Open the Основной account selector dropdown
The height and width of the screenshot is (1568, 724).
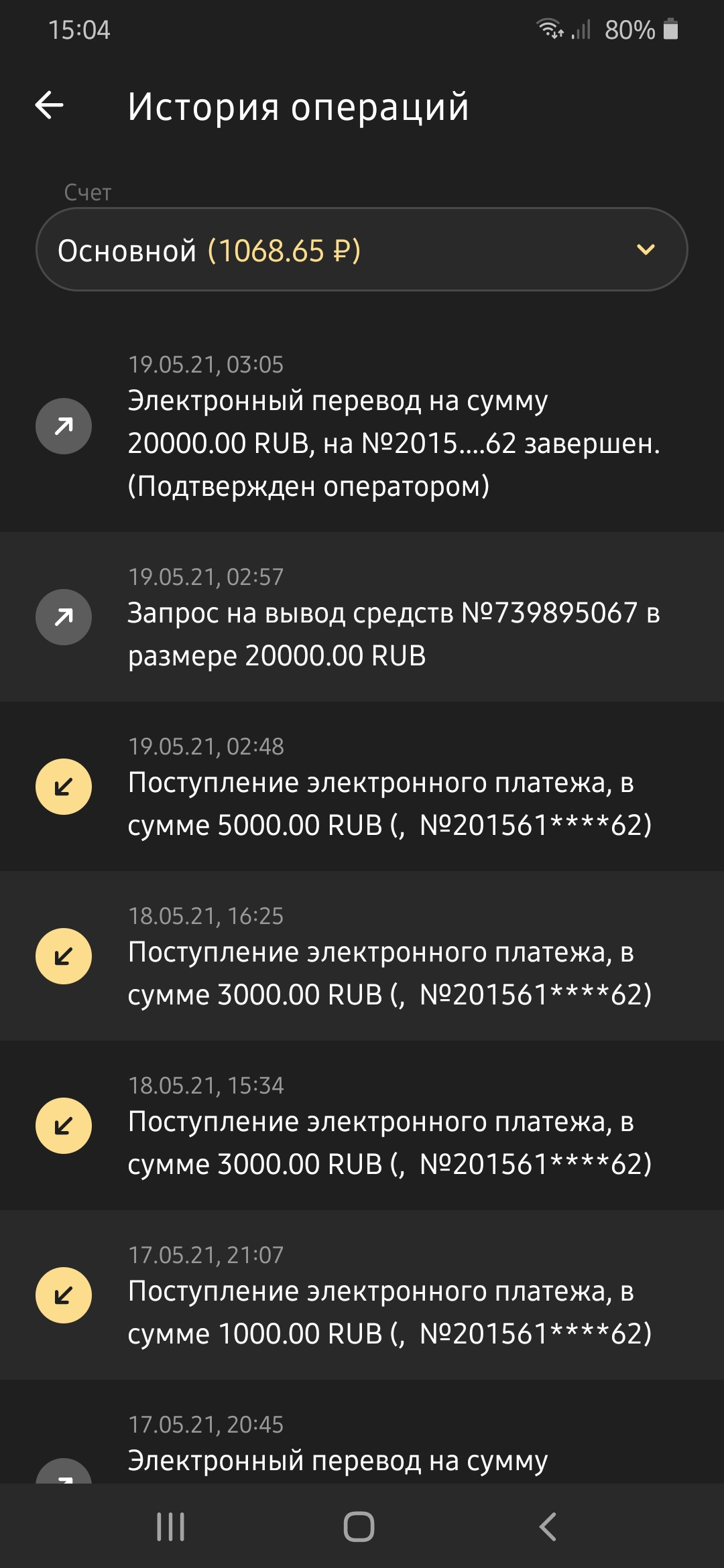(x=362, y=250)
